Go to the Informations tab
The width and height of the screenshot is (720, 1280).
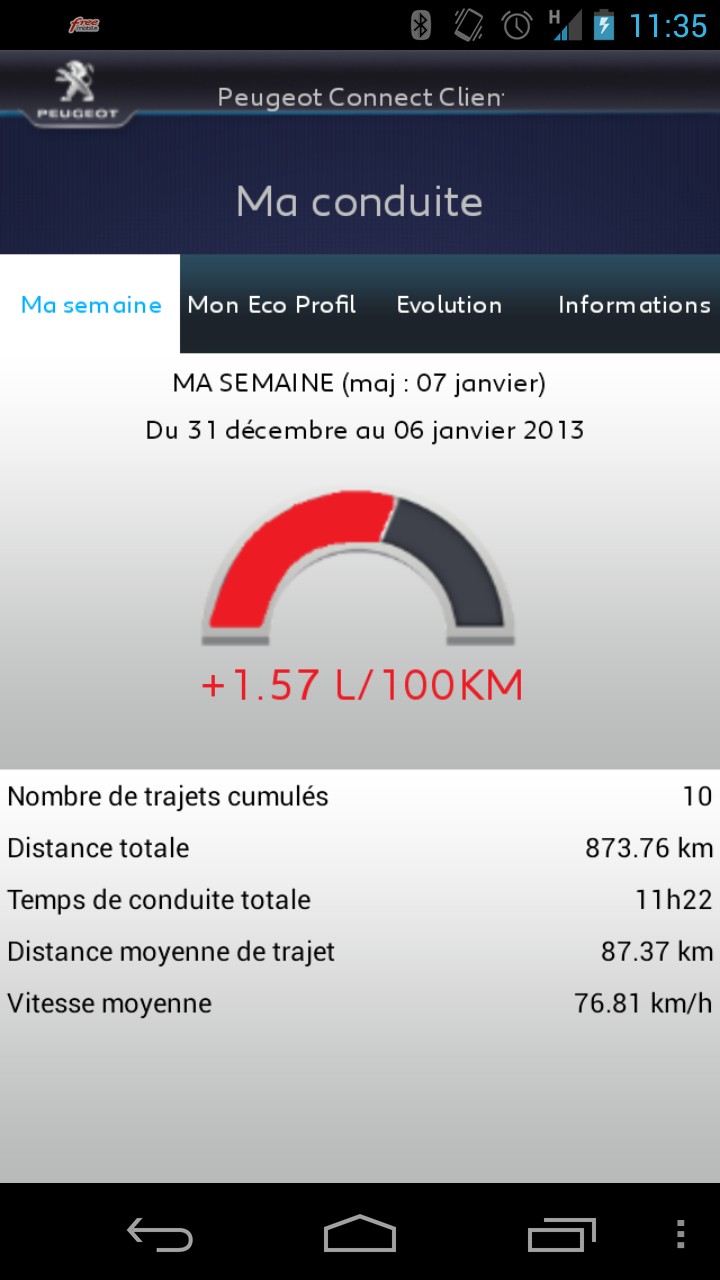pyautogui.click(x=633, y=304)
